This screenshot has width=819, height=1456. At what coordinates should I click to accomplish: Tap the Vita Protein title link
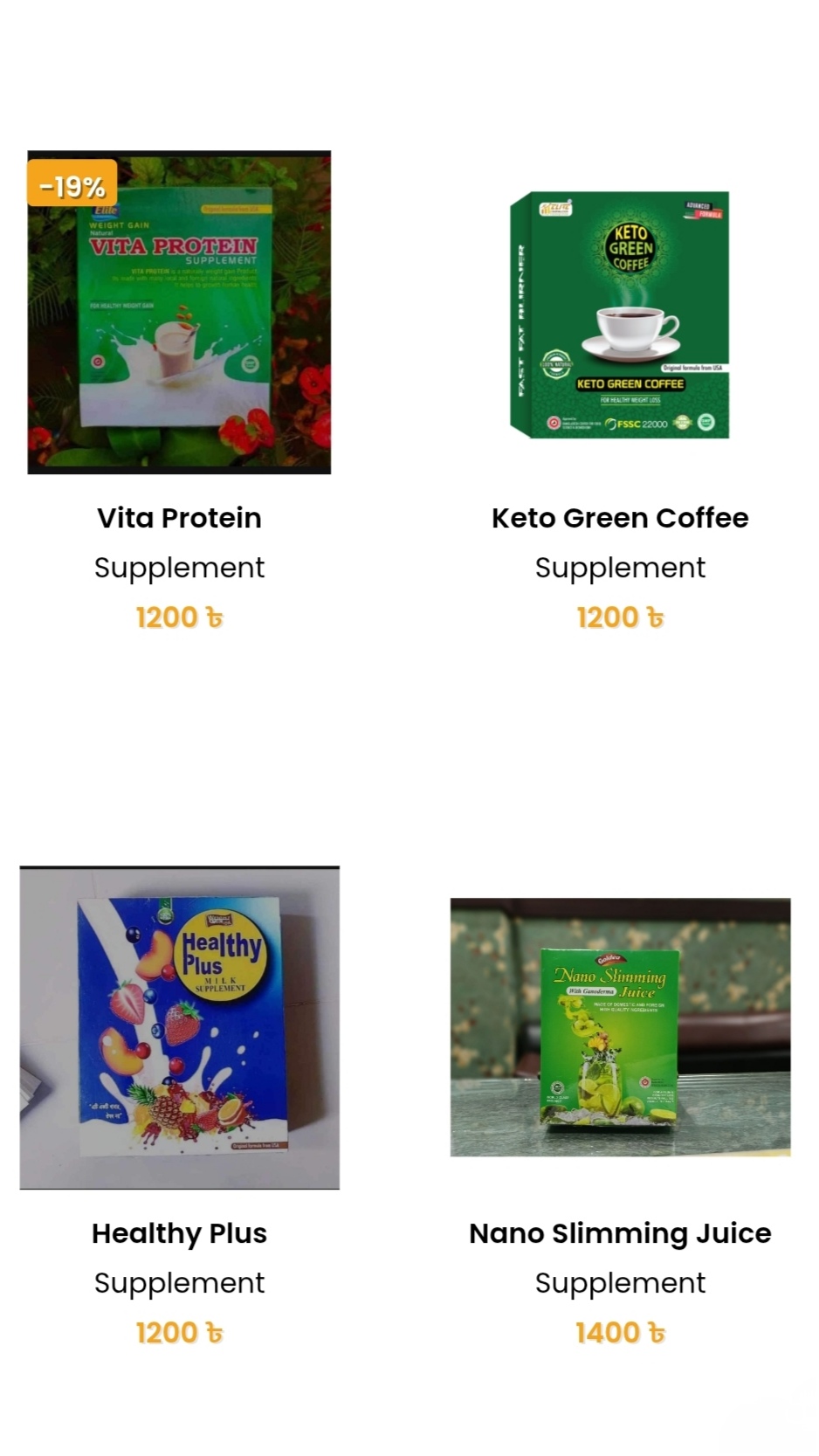click(x=179, y=518)
